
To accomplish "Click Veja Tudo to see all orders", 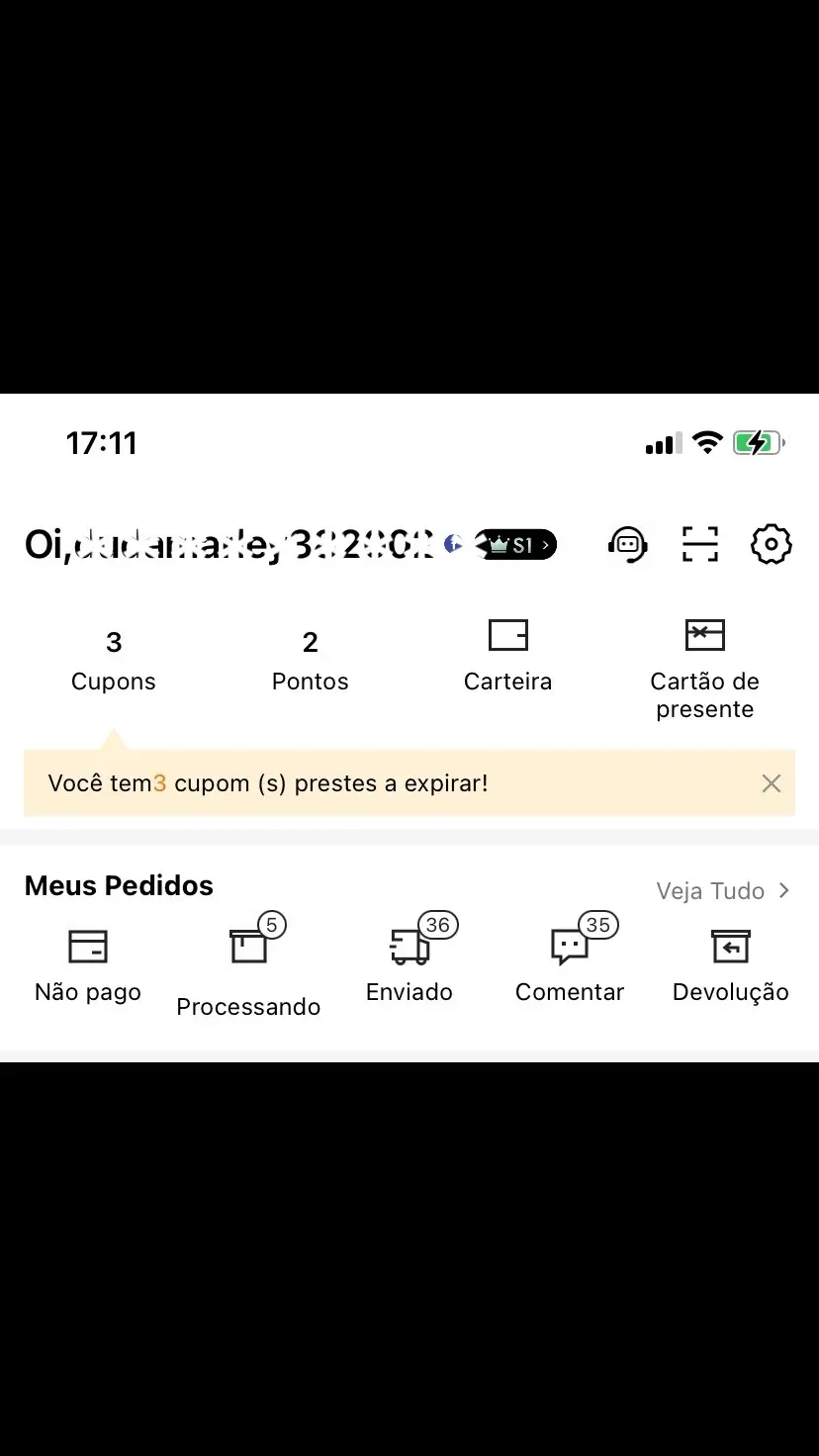I will tap(710, 890).
